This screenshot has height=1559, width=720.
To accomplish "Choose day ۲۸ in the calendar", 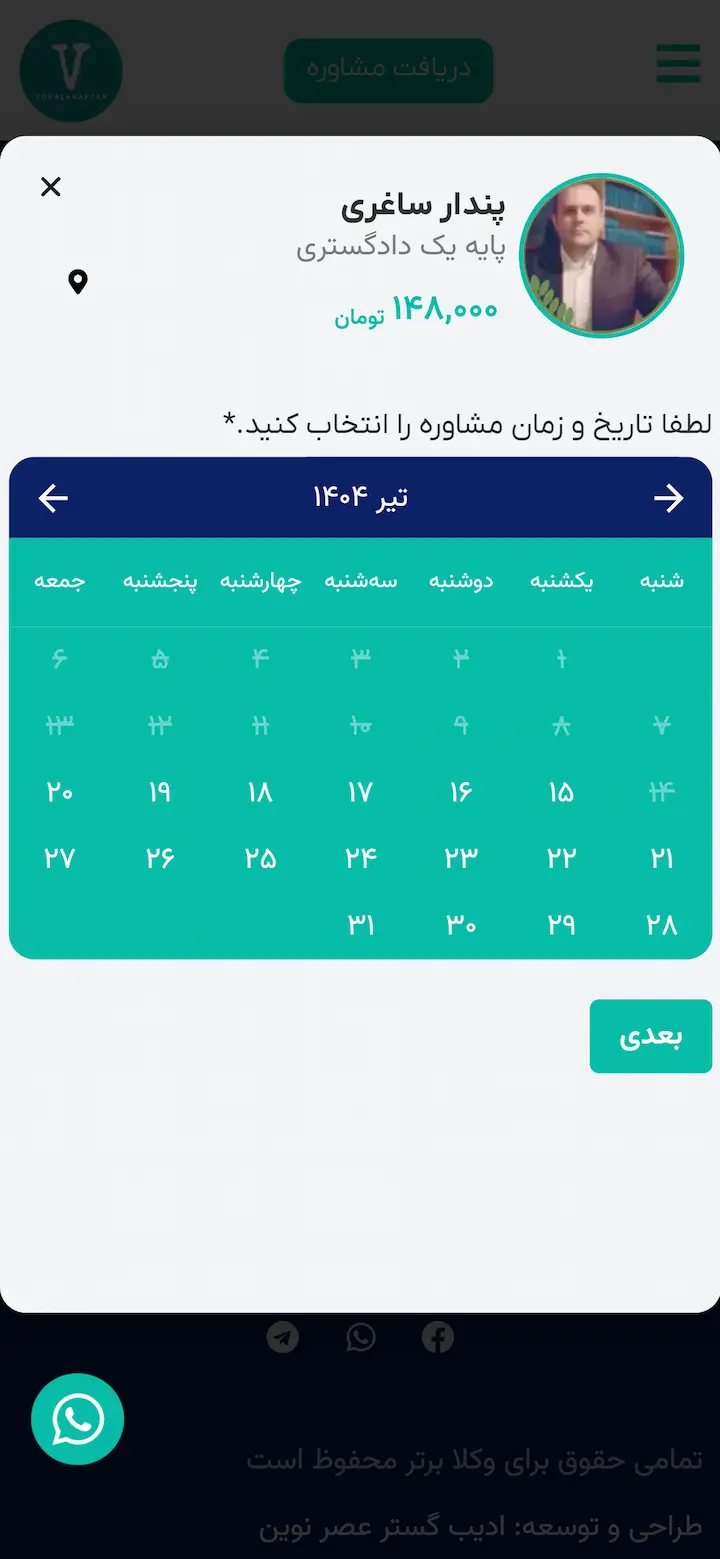I will 661,925.
